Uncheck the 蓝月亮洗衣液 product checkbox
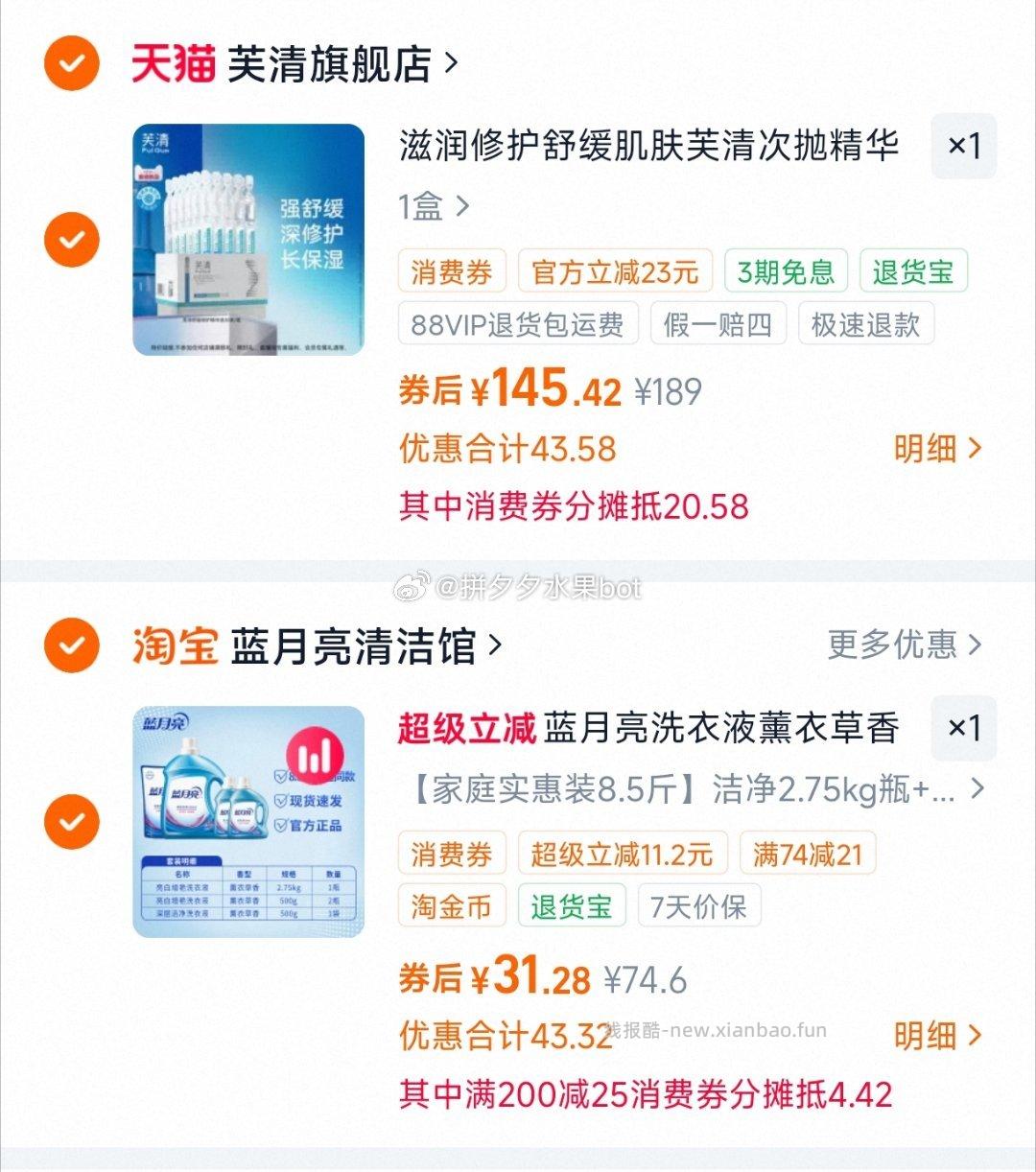 (x=70, y=821)
